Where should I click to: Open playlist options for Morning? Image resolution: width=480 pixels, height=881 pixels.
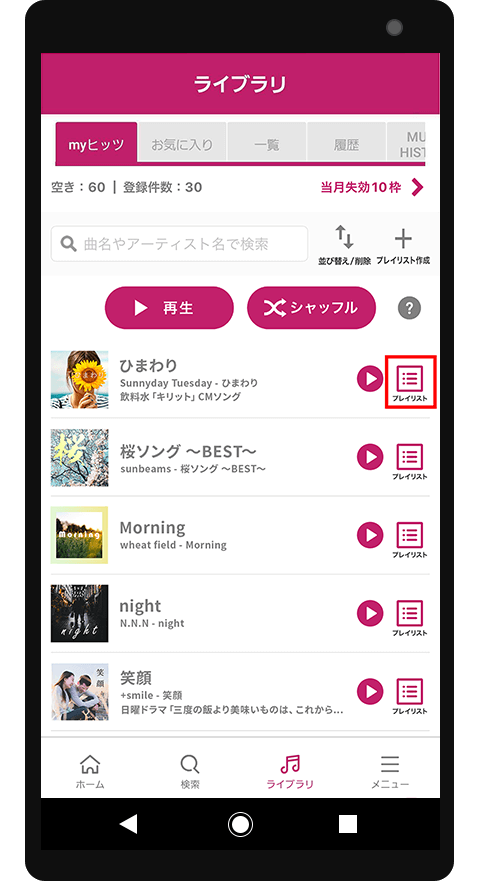click(410, 539)
